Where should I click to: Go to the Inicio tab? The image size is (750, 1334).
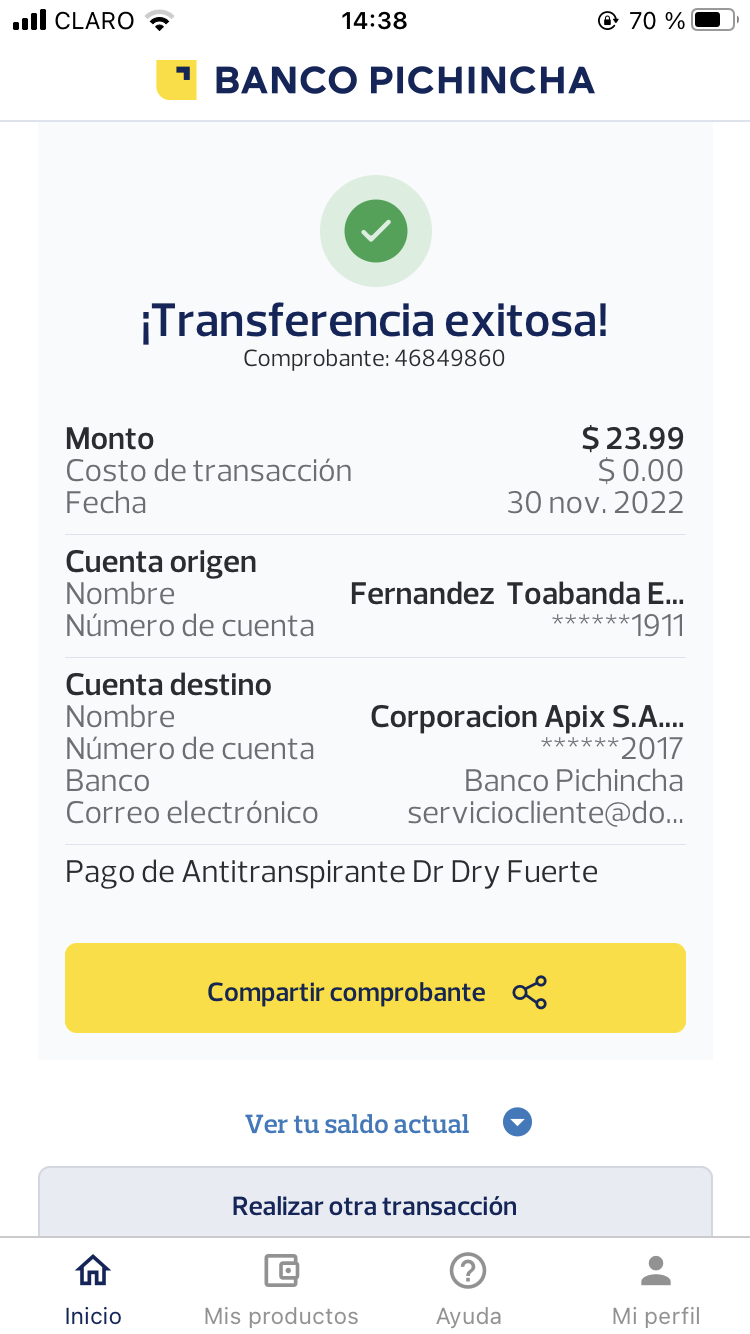click(x=93, y=1289)
